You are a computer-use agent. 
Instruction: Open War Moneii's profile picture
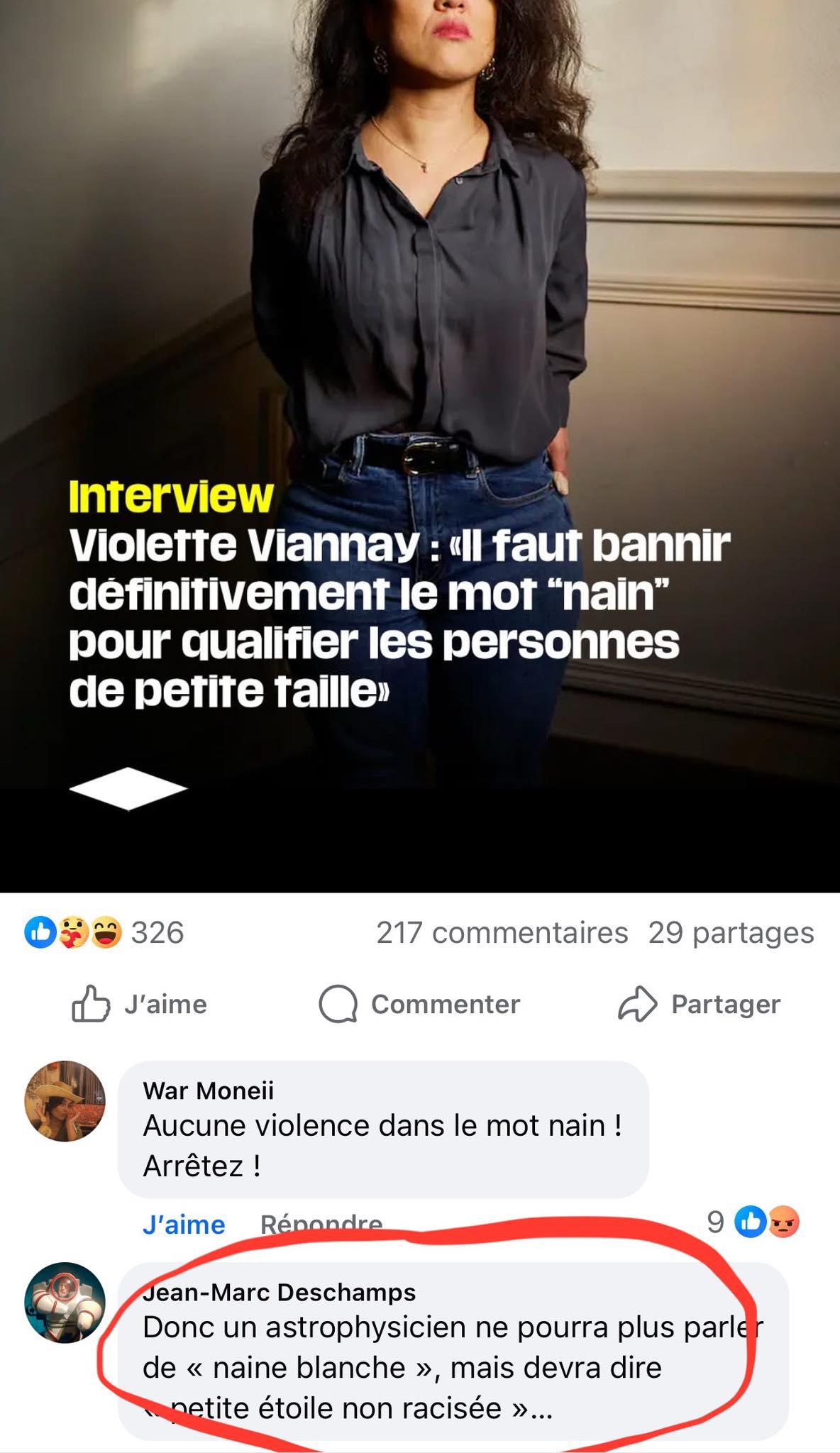click(65, 1100)
